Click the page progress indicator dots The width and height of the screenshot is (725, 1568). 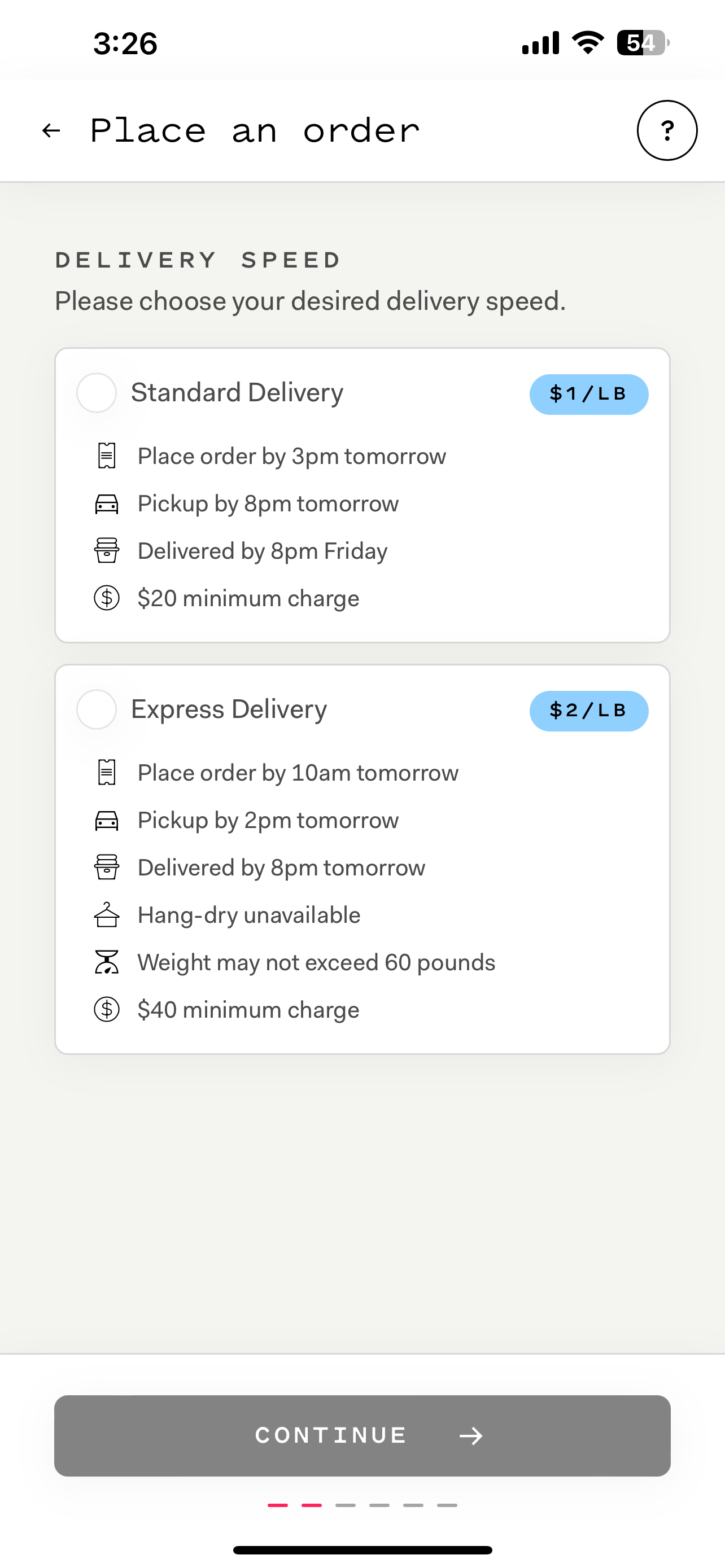click(362, 1505)
